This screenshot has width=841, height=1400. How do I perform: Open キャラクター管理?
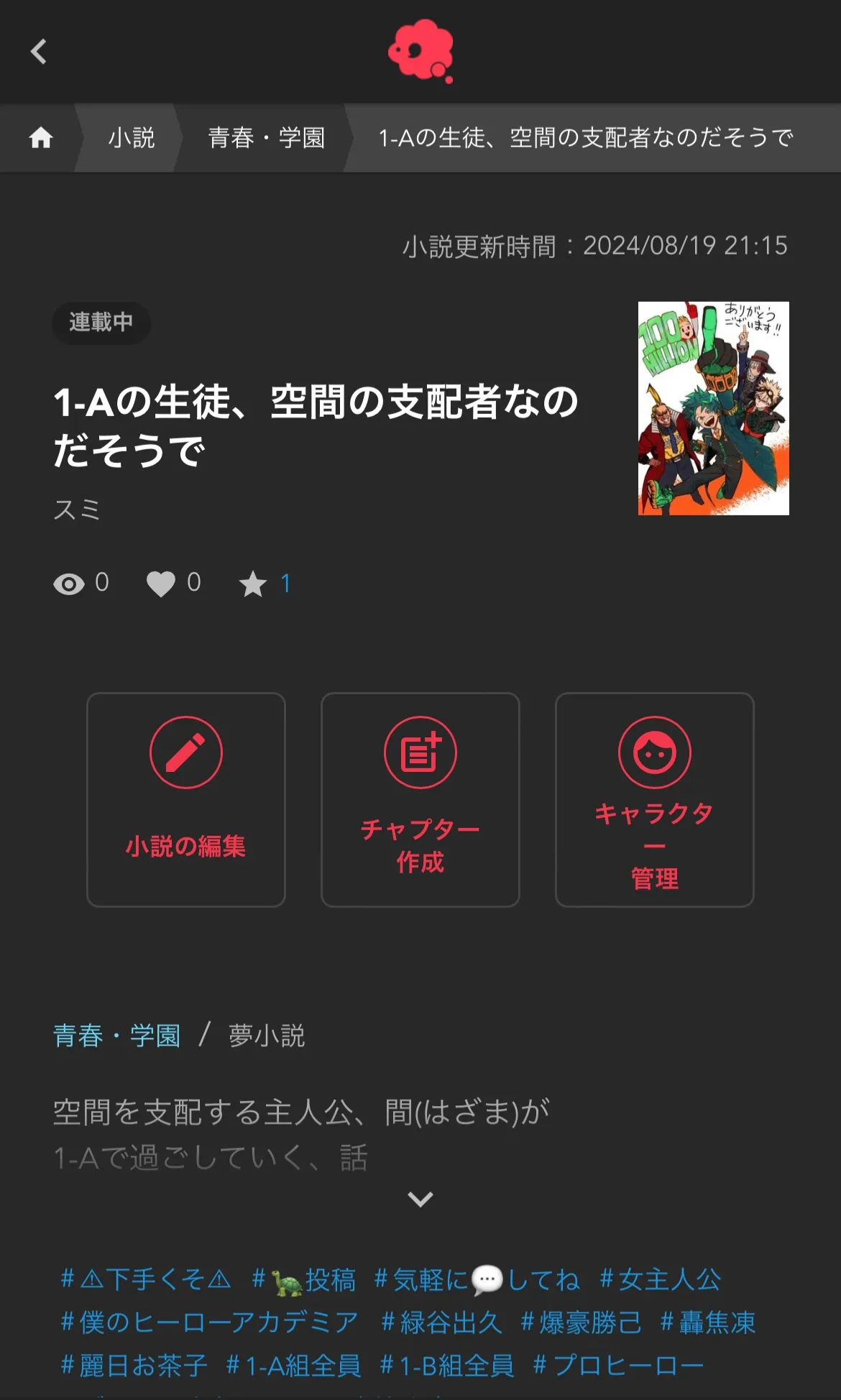tap(654, 799)
